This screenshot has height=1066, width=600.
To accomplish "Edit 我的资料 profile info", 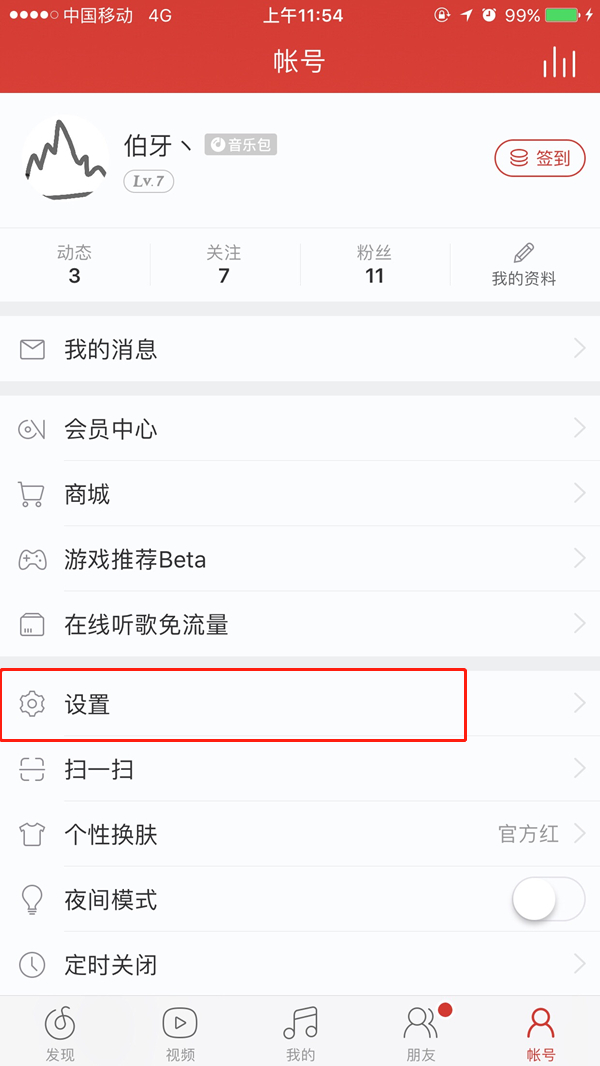I will pos(523,265).
